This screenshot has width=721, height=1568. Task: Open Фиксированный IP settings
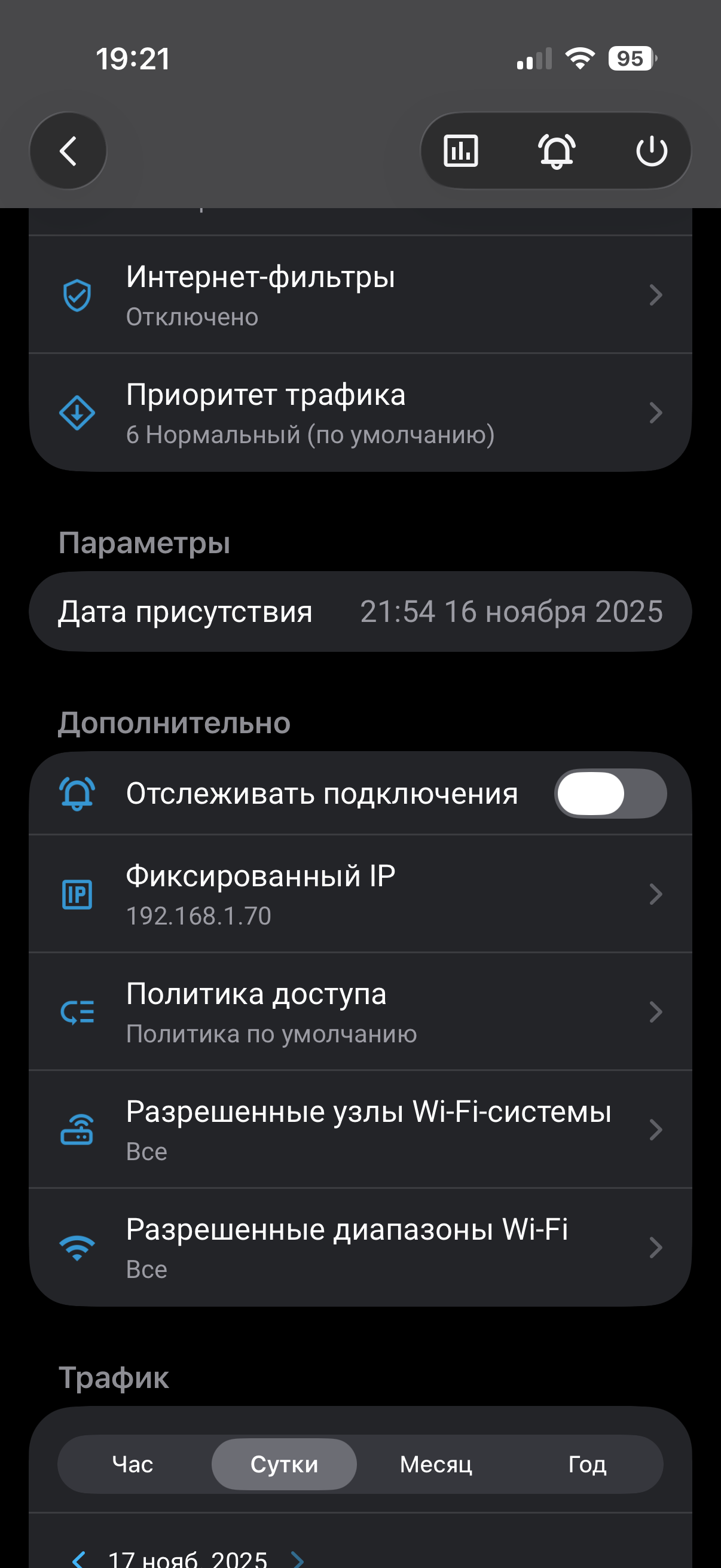pos(360,894)
